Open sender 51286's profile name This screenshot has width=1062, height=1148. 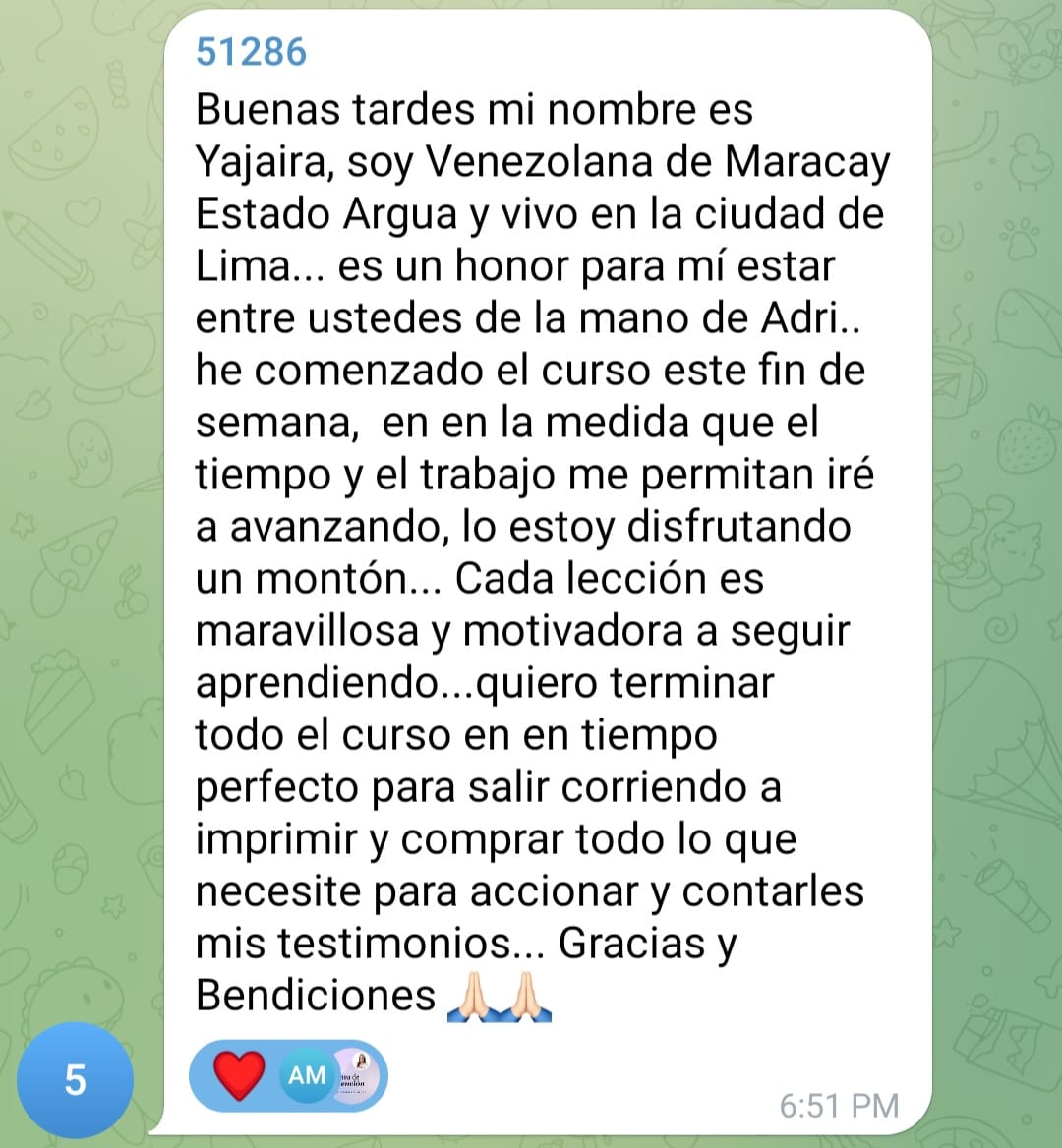click(252, 51)
